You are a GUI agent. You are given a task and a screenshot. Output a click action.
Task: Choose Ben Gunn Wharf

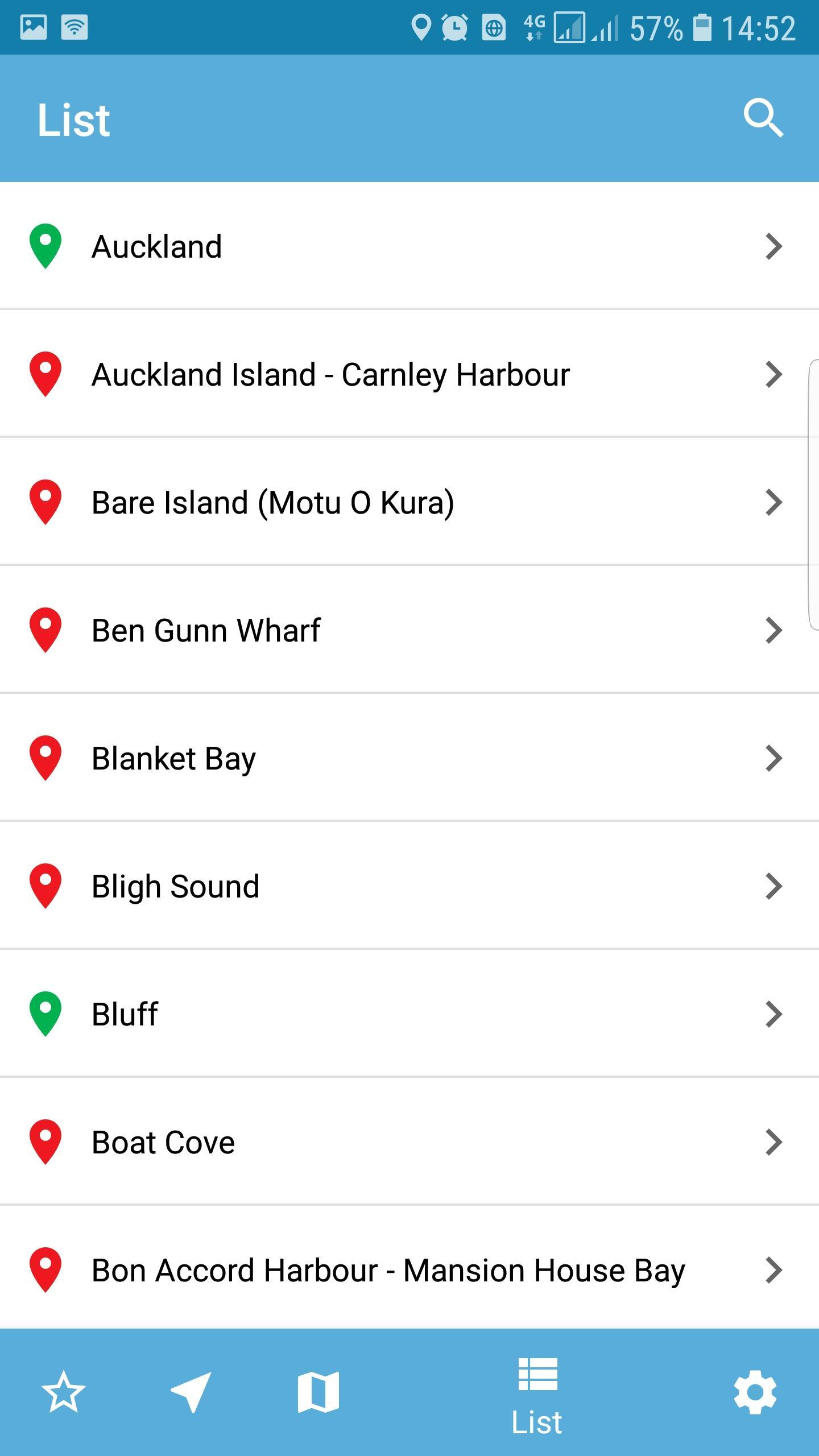tap(409, 630)
